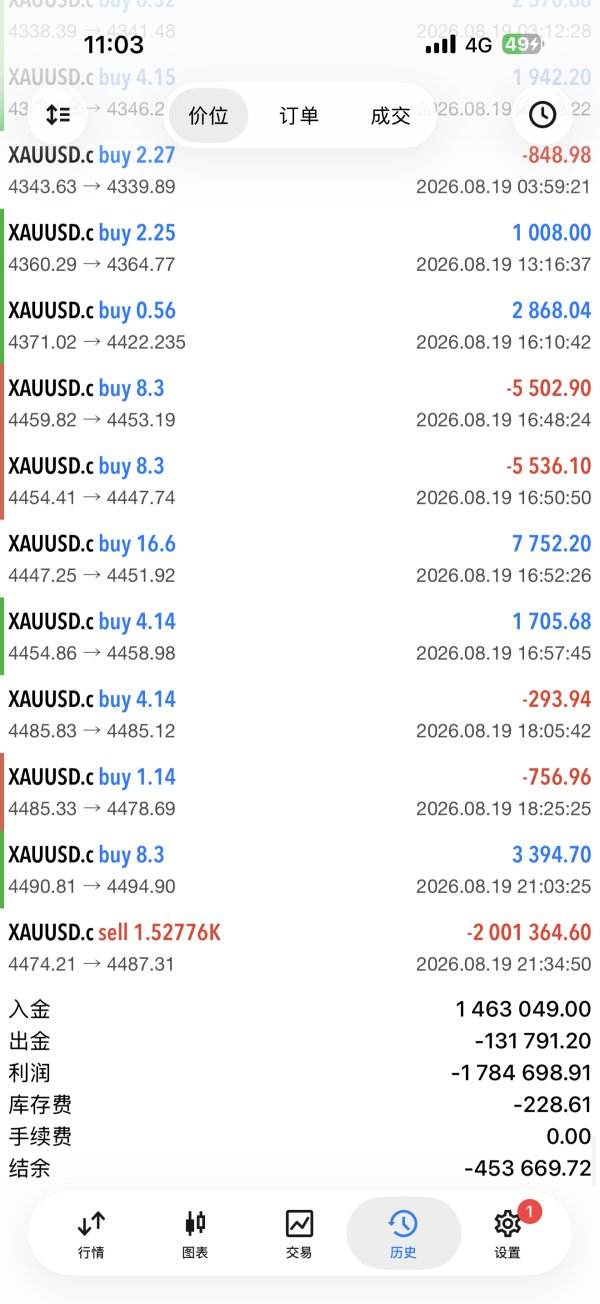View the buy 2.27 trade at 03:59:21
Viewport: 600px width, 1304px height.
300,170
